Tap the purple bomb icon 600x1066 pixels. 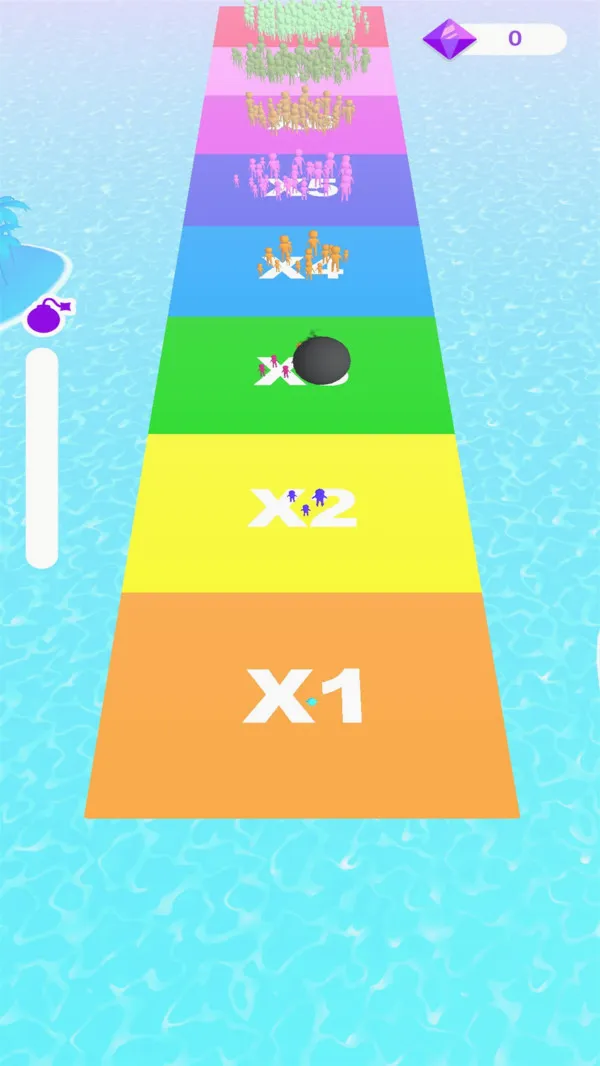click(48, 315)
